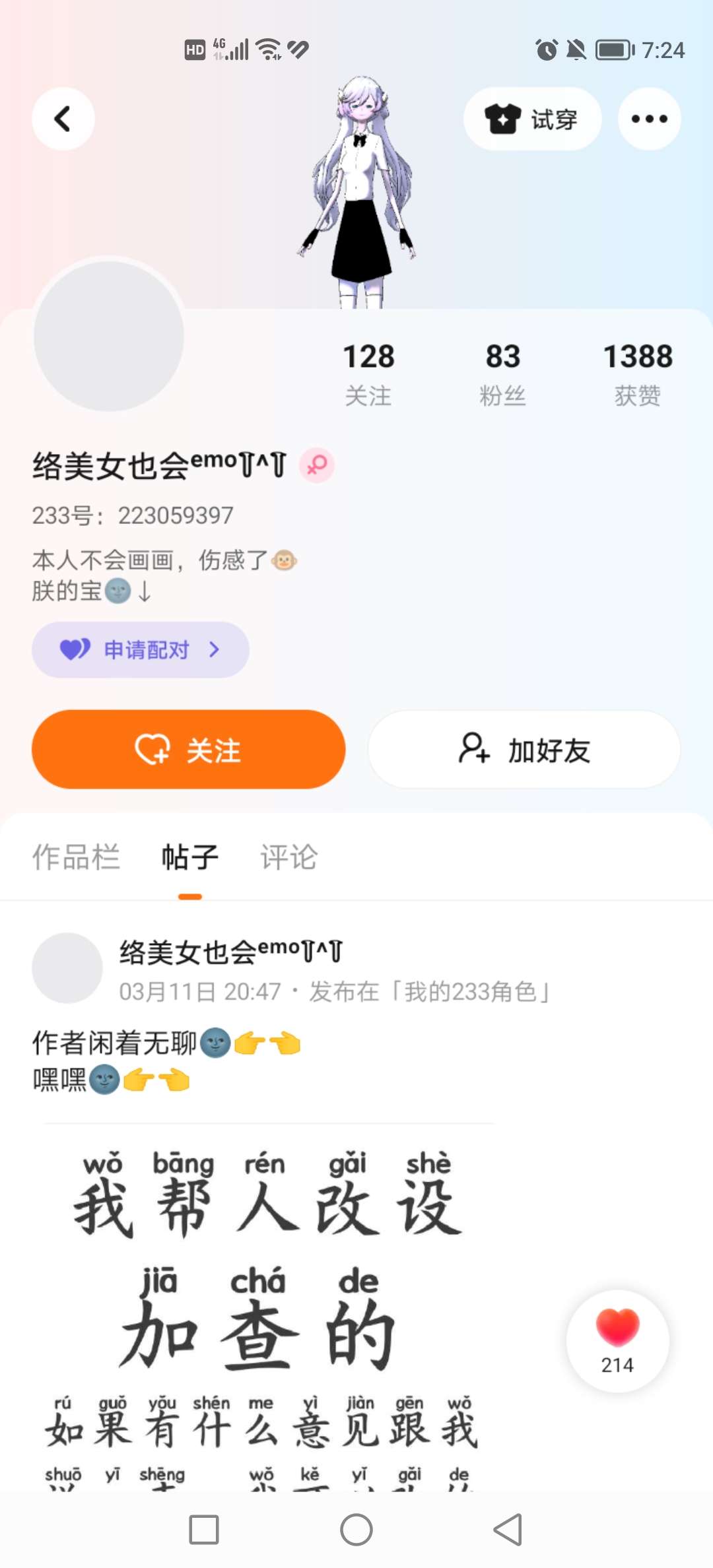Image resolution: width=713 pixels, height=1568 pixels.
Task: Add this user as friend via 加好友
Action: (524, 750)
